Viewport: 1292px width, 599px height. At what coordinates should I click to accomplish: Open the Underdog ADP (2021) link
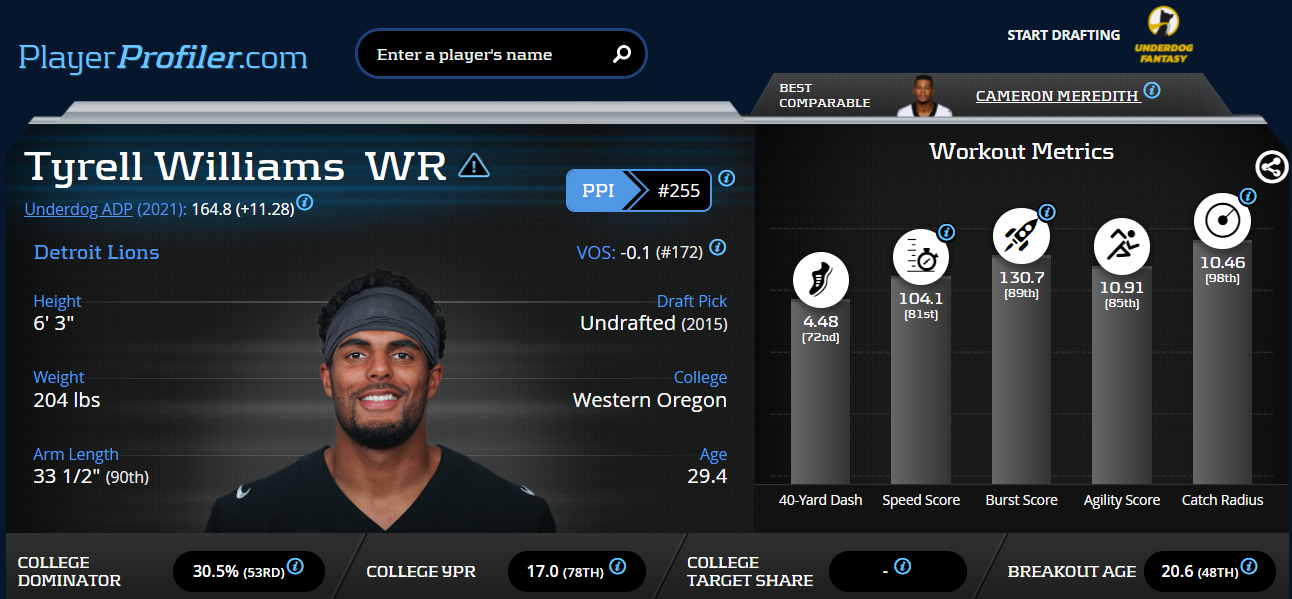click(105, 209)
